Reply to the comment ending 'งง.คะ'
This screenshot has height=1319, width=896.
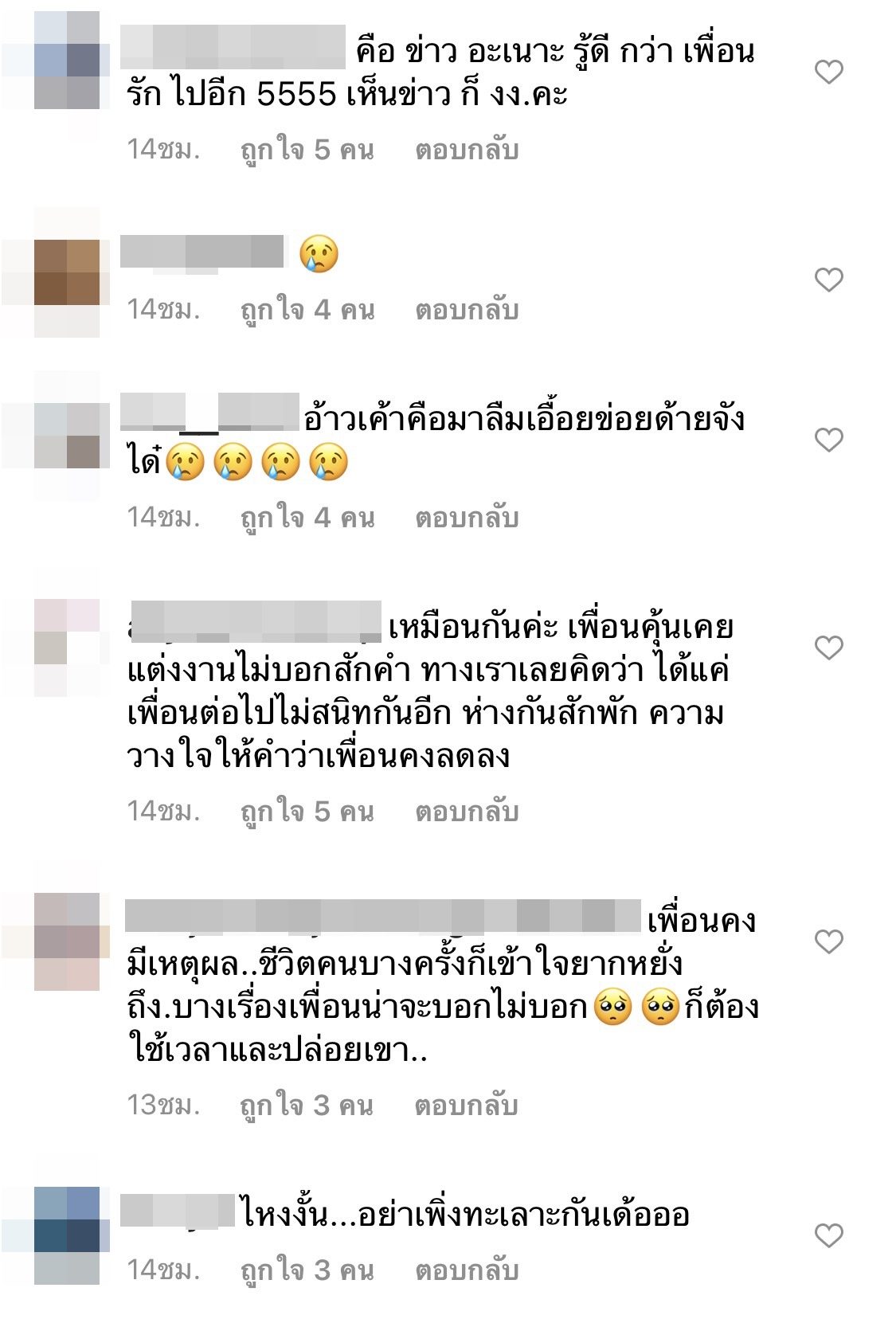coord(466,150)
